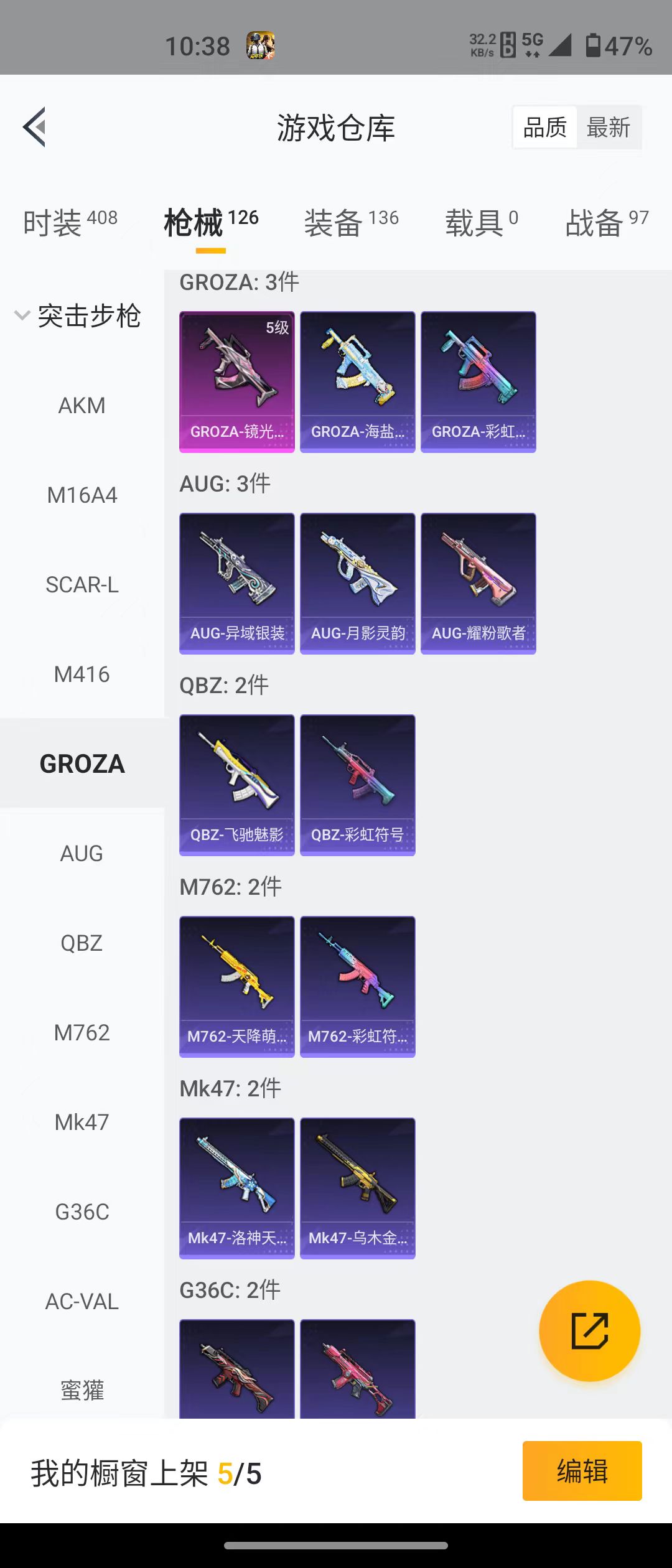Screen dimensions: 672x1568
Task: Sort the warehouse by 最新
Action: point(608,128)
